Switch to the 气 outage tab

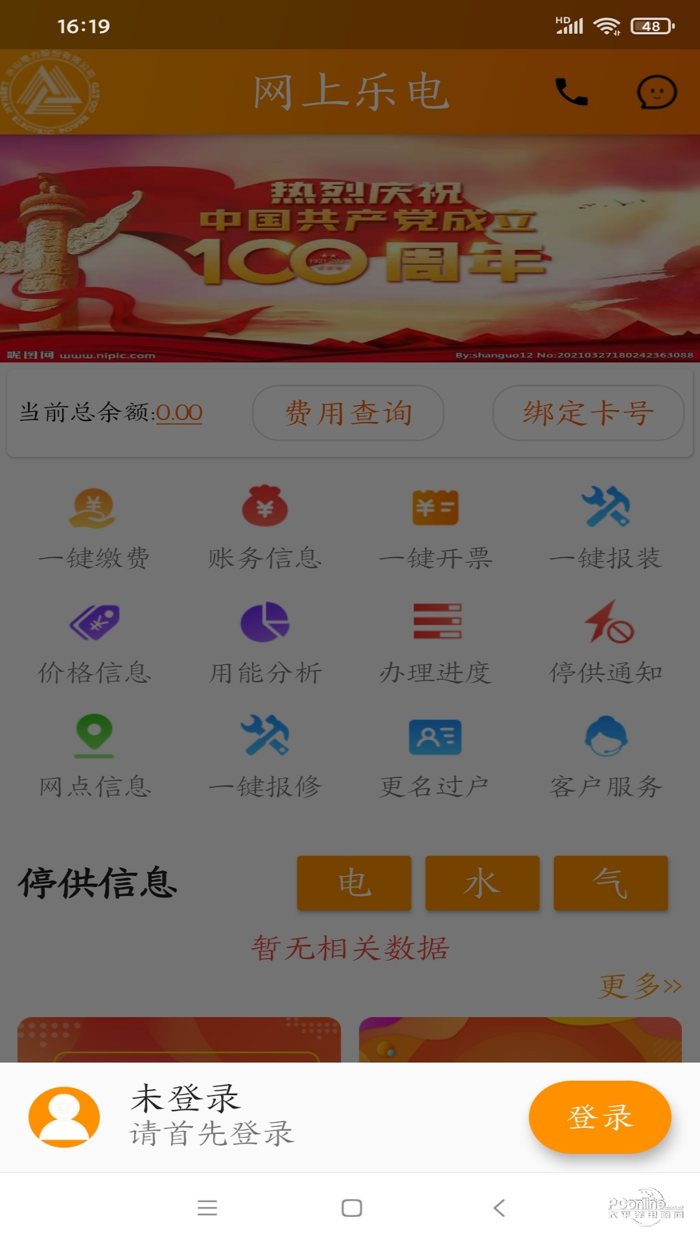610,883
